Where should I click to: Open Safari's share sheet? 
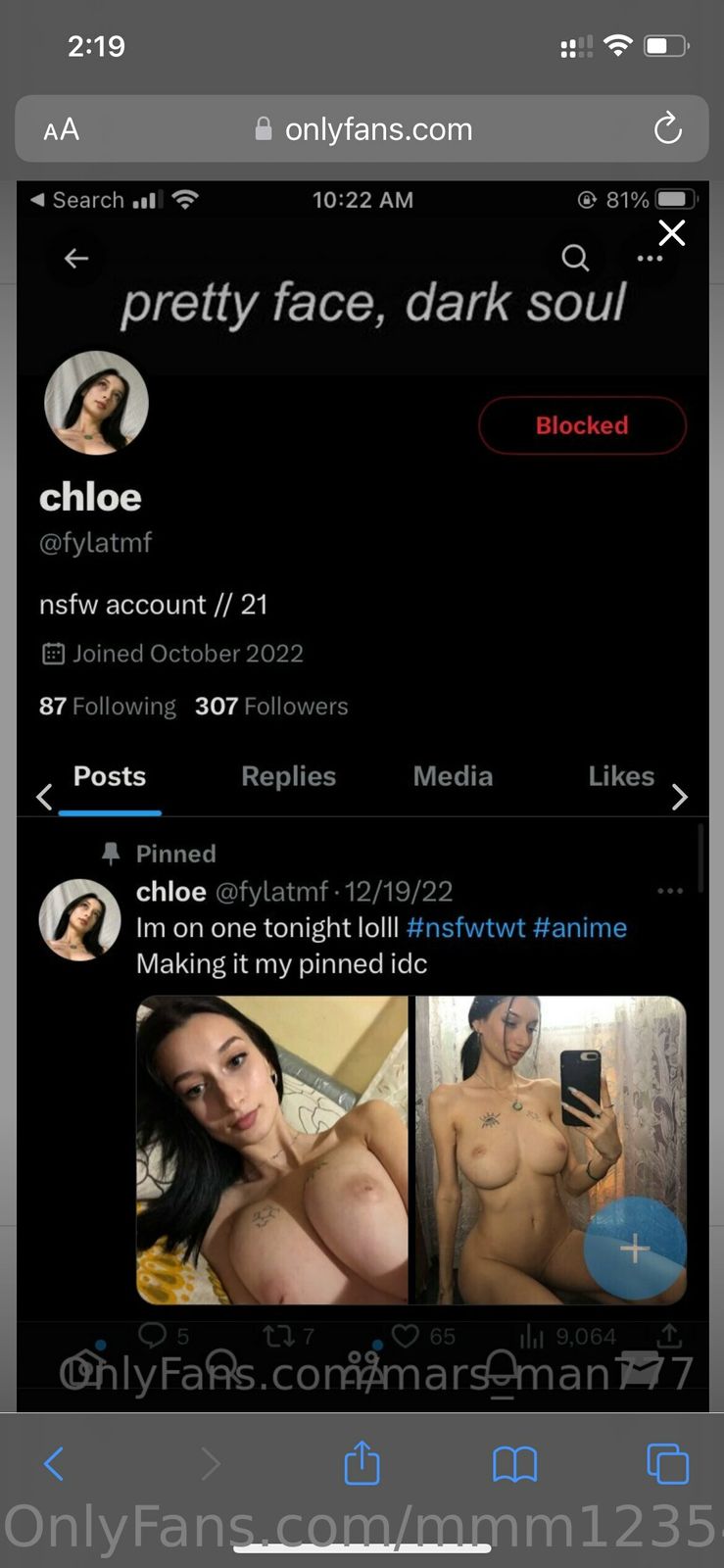tap(362, 1463)
